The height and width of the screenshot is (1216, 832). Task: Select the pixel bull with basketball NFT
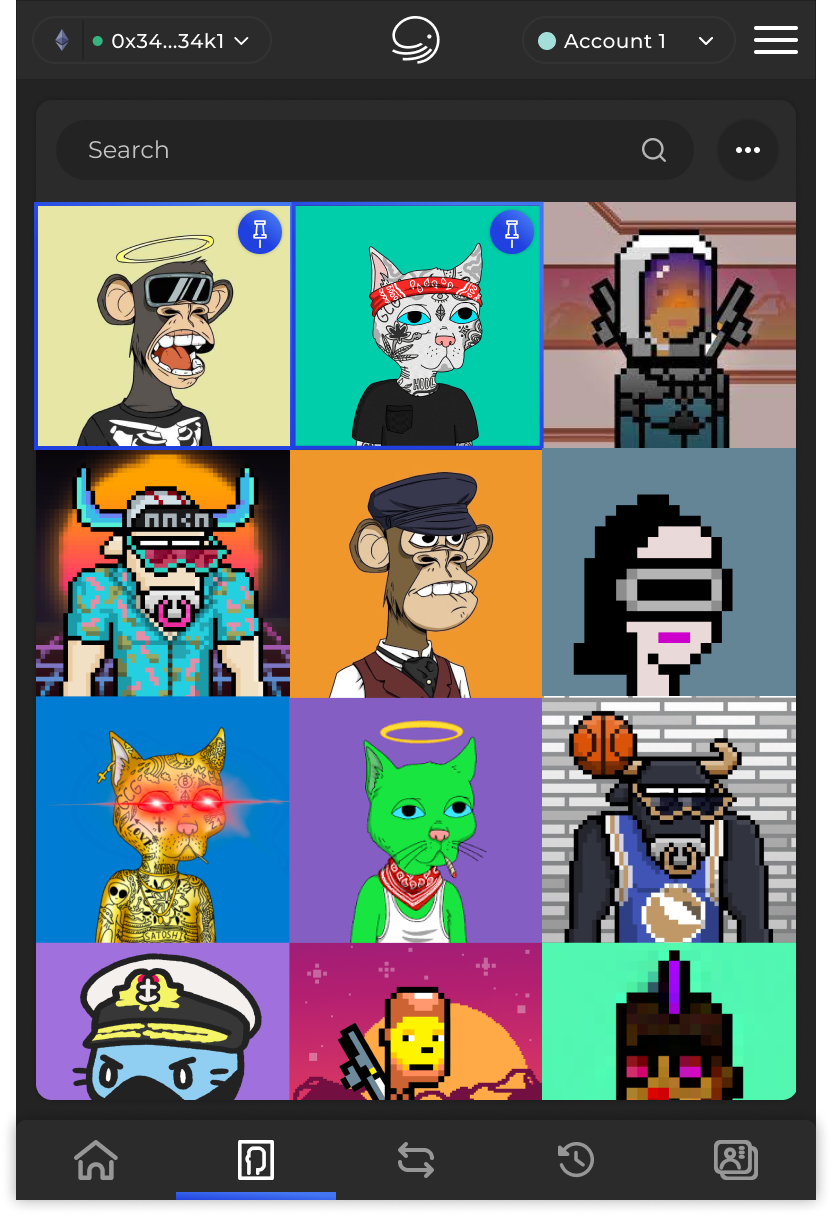(669, 820)
